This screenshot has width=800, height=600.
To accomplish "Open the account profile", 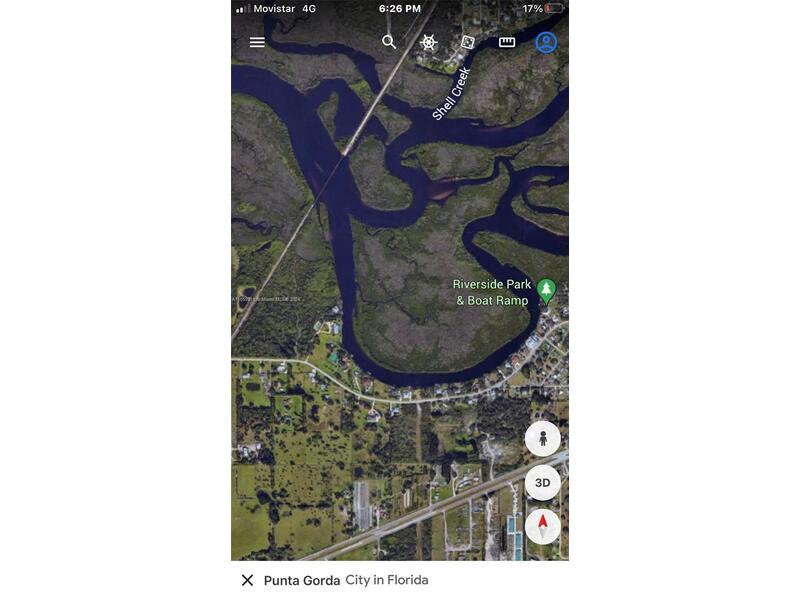I will (x=546, y=42).
